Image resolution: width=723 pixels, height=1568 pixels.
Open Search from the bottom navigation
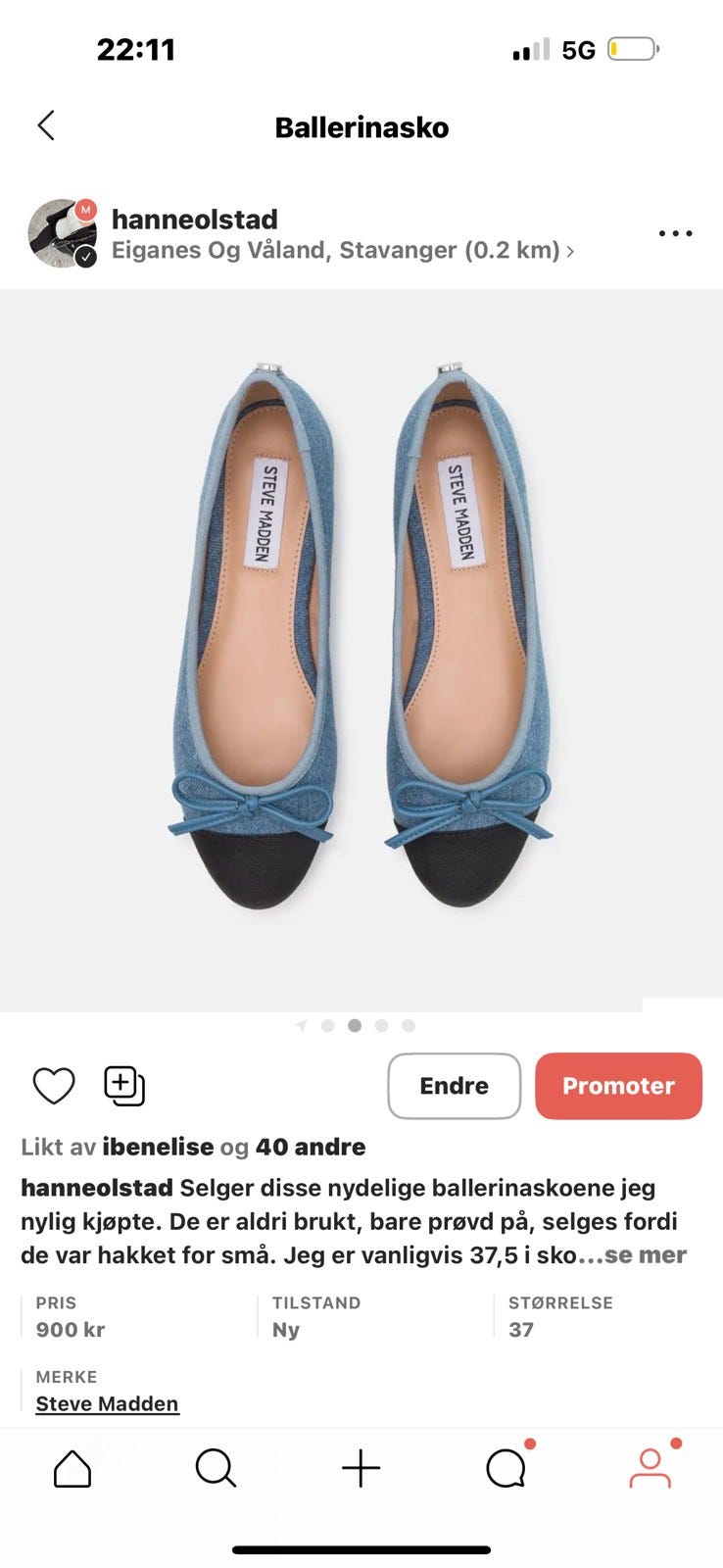[217, 1469]
